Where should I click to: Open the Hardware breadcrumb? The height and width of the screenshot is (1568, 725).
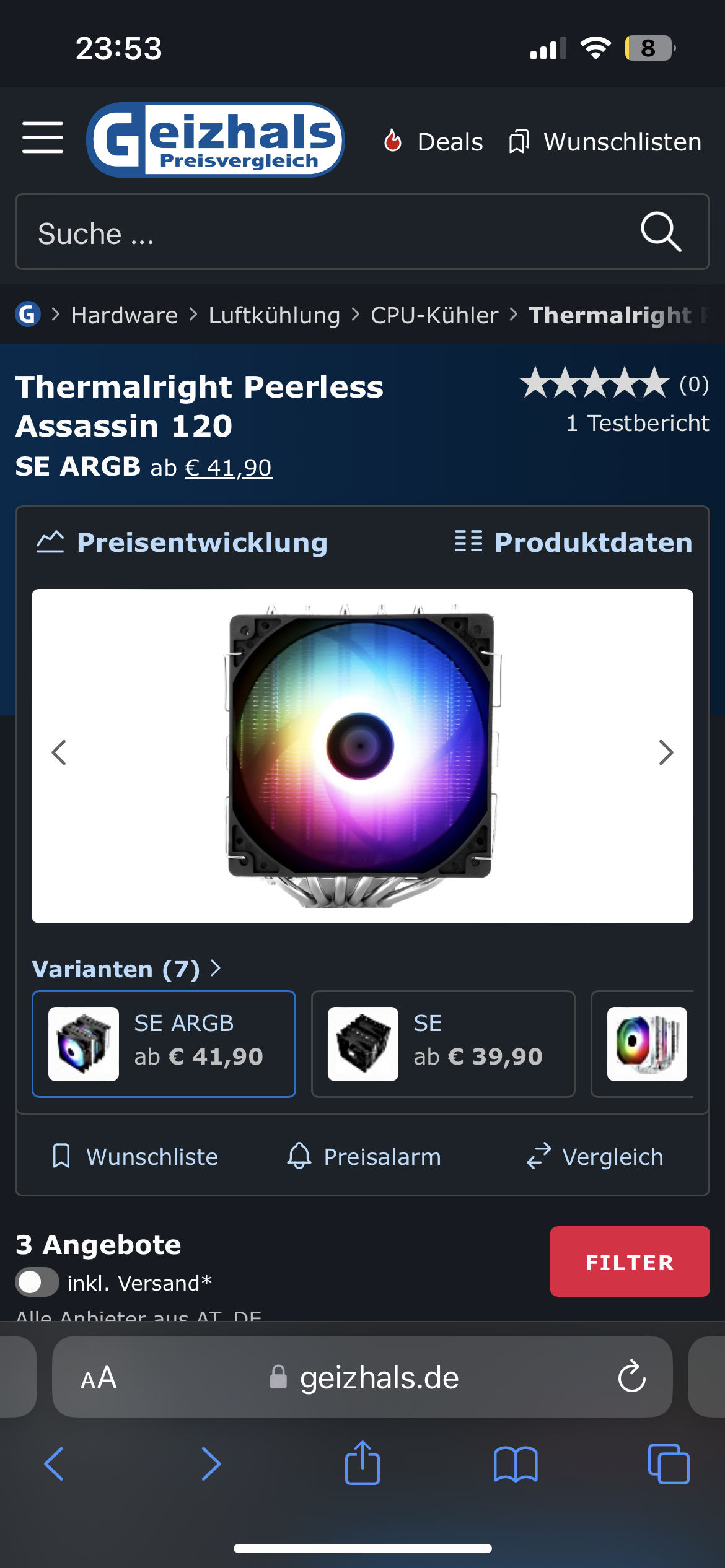pos(124,315)
